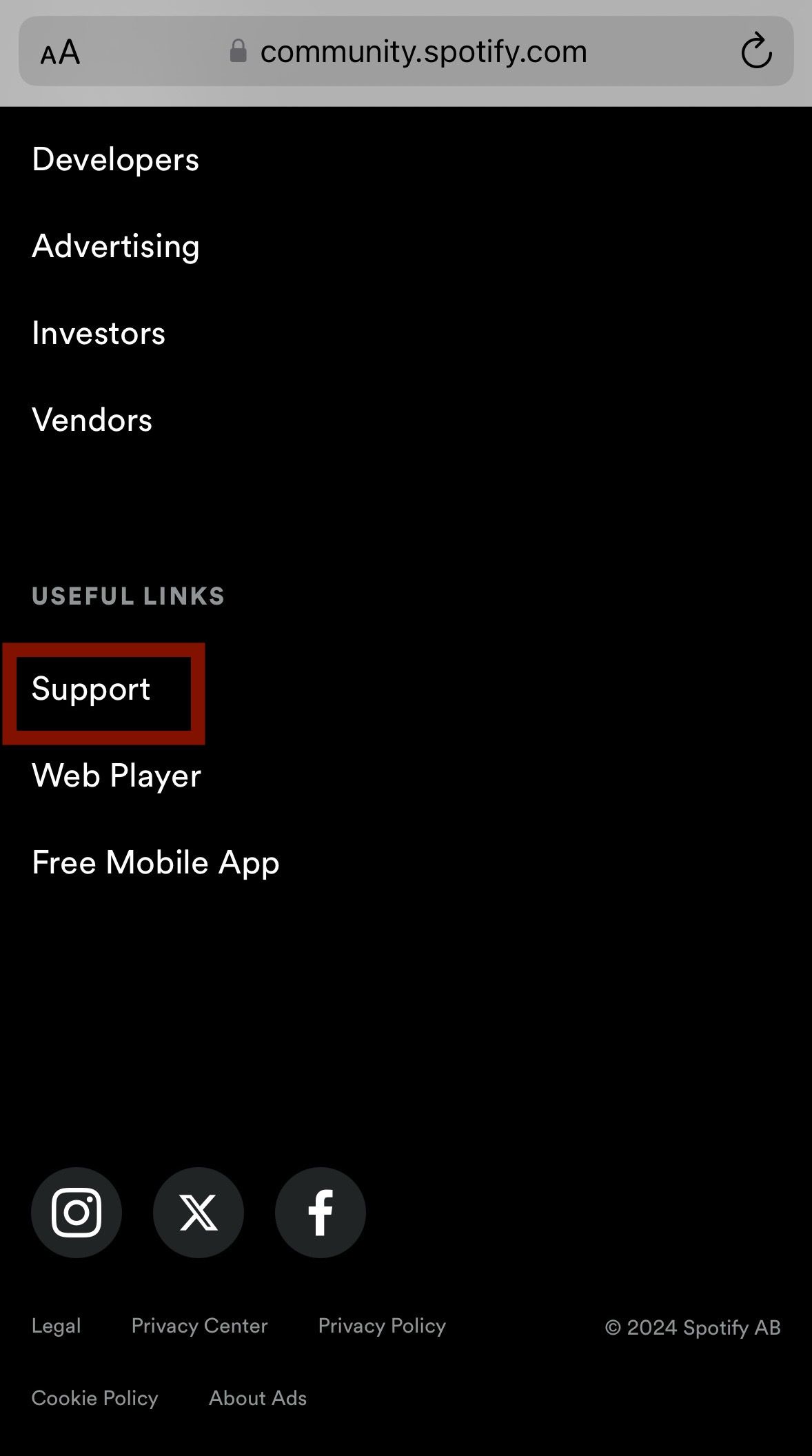Open the Cookie Policy

point(95,1398)
